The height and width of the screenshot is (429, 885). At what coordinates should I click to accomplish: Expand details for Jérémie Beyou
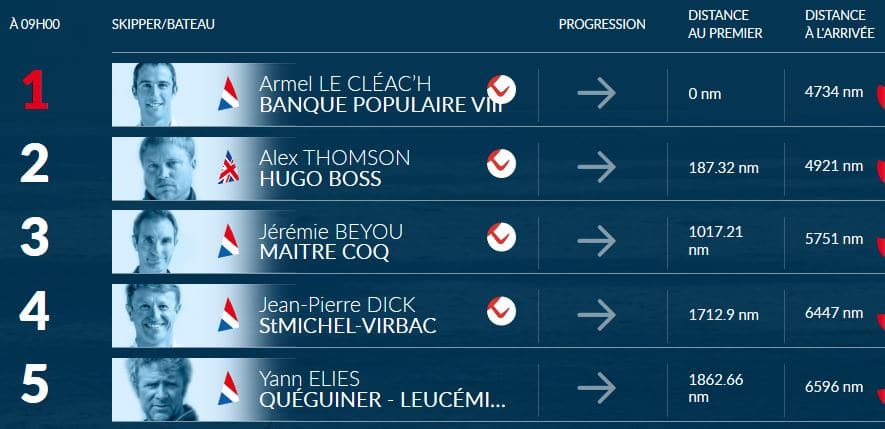pyautogui.click(x=501, y=237)
